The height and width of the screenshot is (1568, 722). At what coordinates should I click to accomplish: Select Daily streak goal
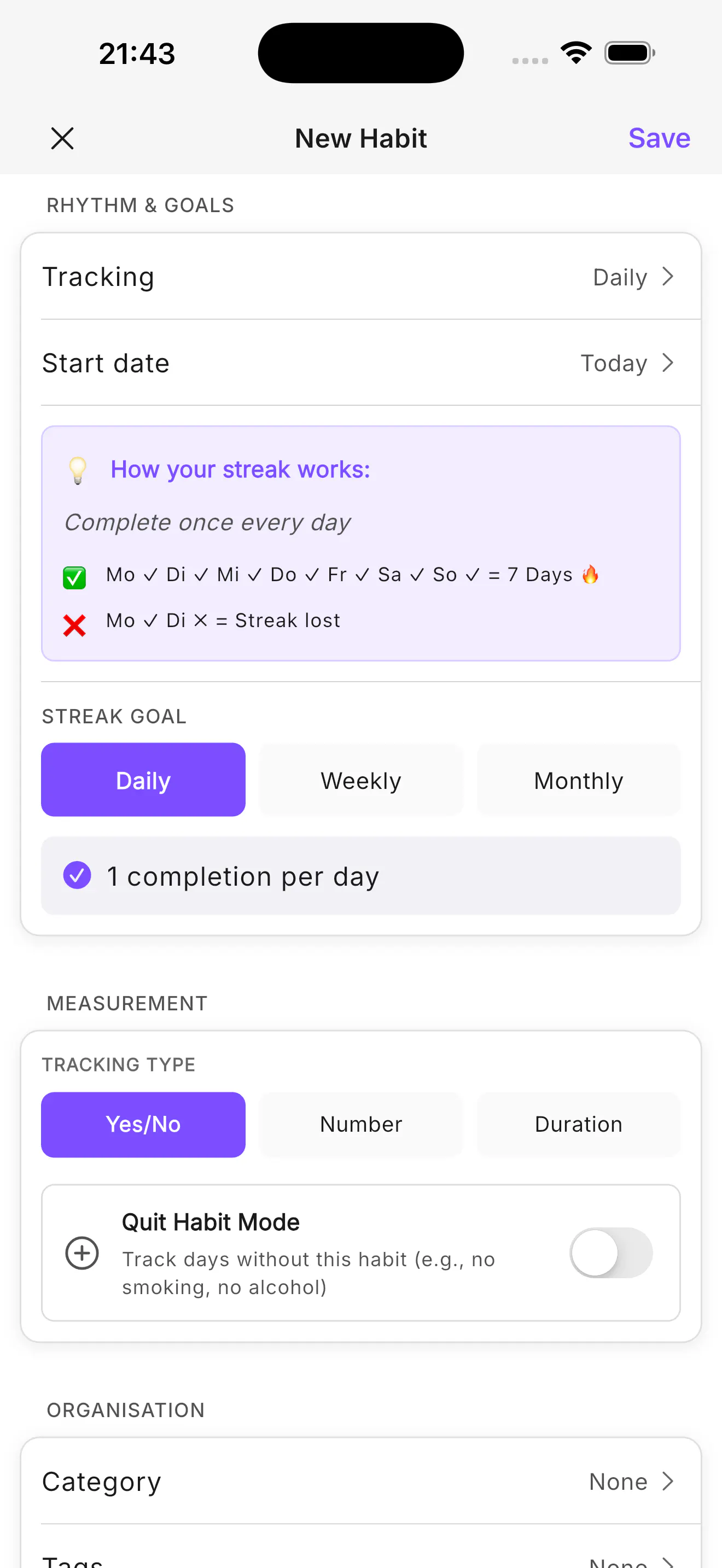click(143, 780)
